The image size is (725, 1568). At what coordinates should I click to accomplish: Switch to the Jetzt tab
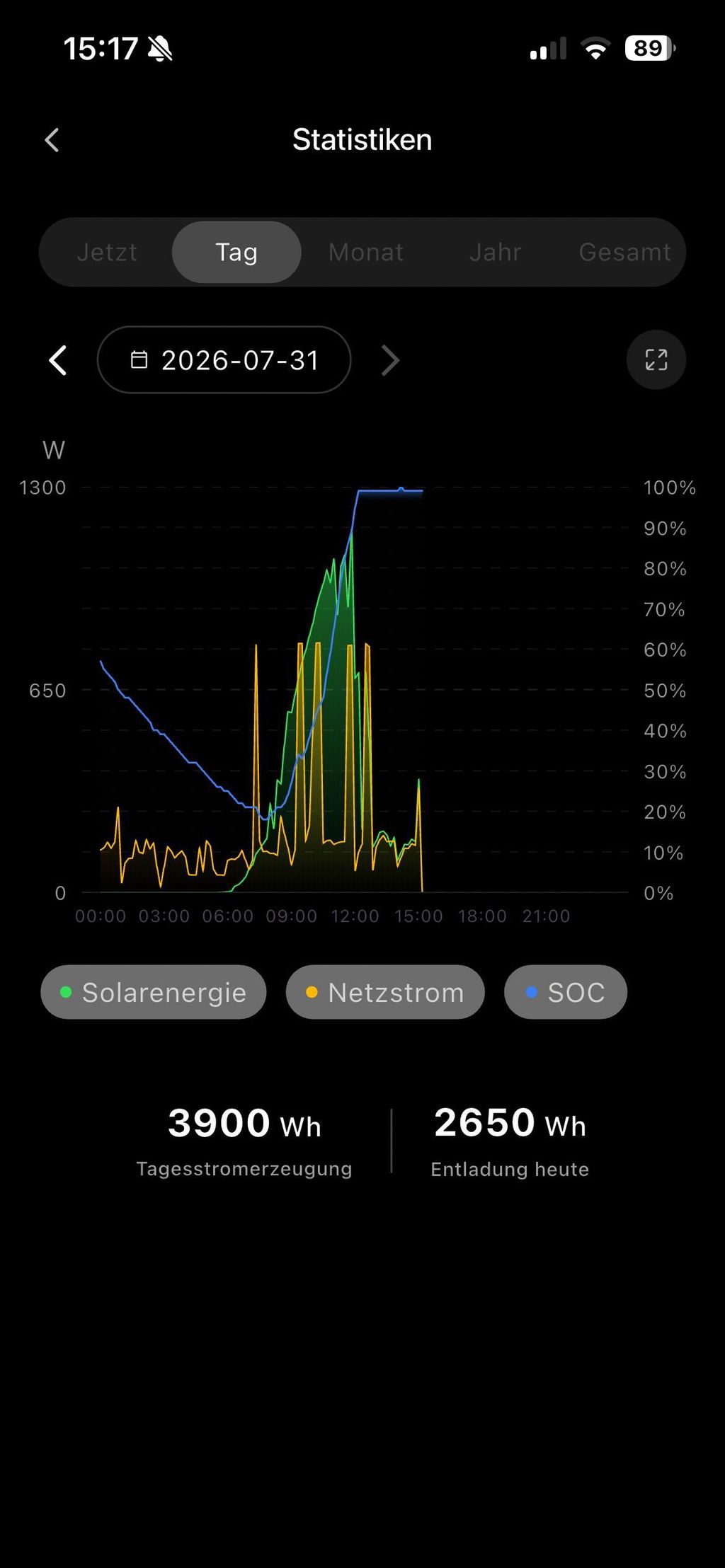tap(107, 252)
